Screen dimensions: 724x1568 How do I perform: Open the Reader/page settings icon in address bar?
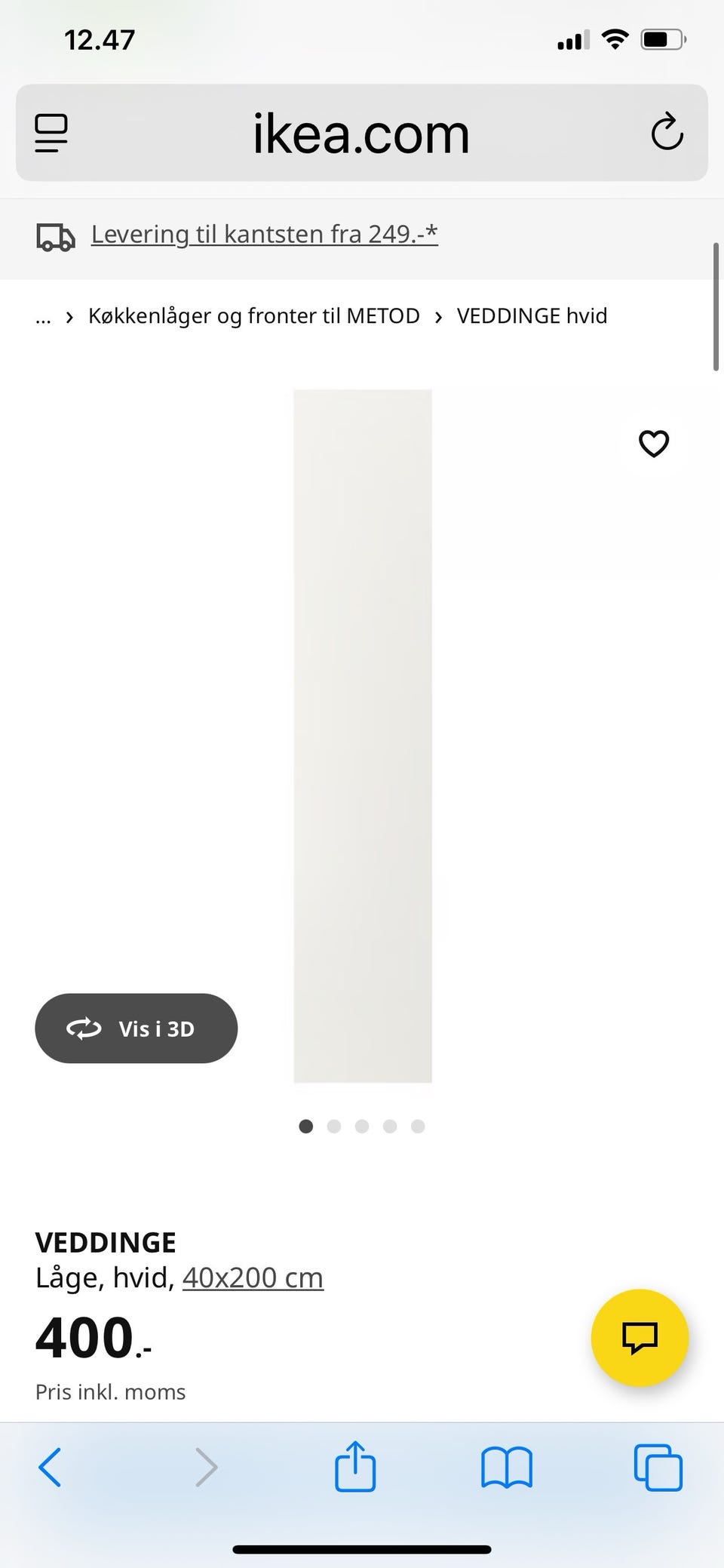coord(51,133)
